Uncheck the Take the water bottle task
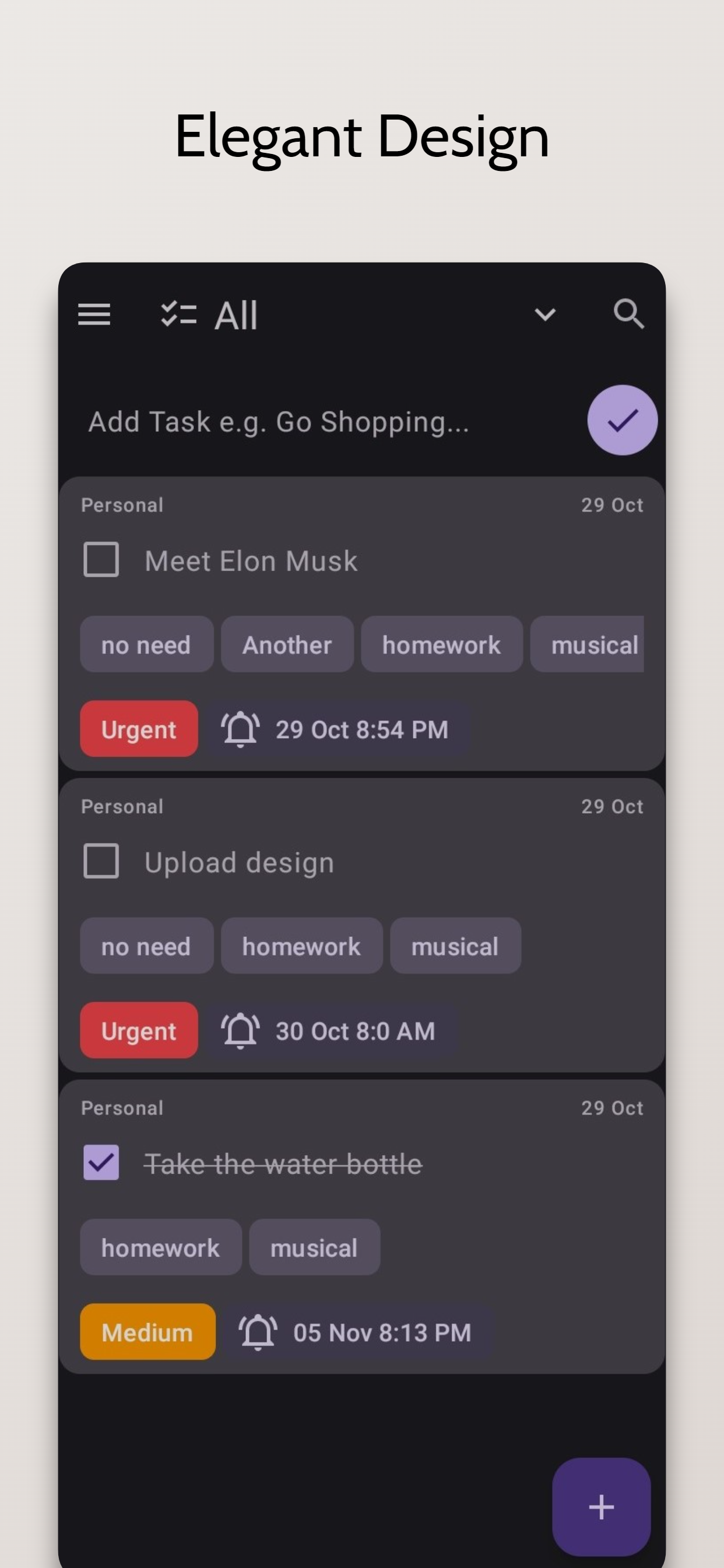Screen dimensions: 724x1568 [x=100, y=1163]
